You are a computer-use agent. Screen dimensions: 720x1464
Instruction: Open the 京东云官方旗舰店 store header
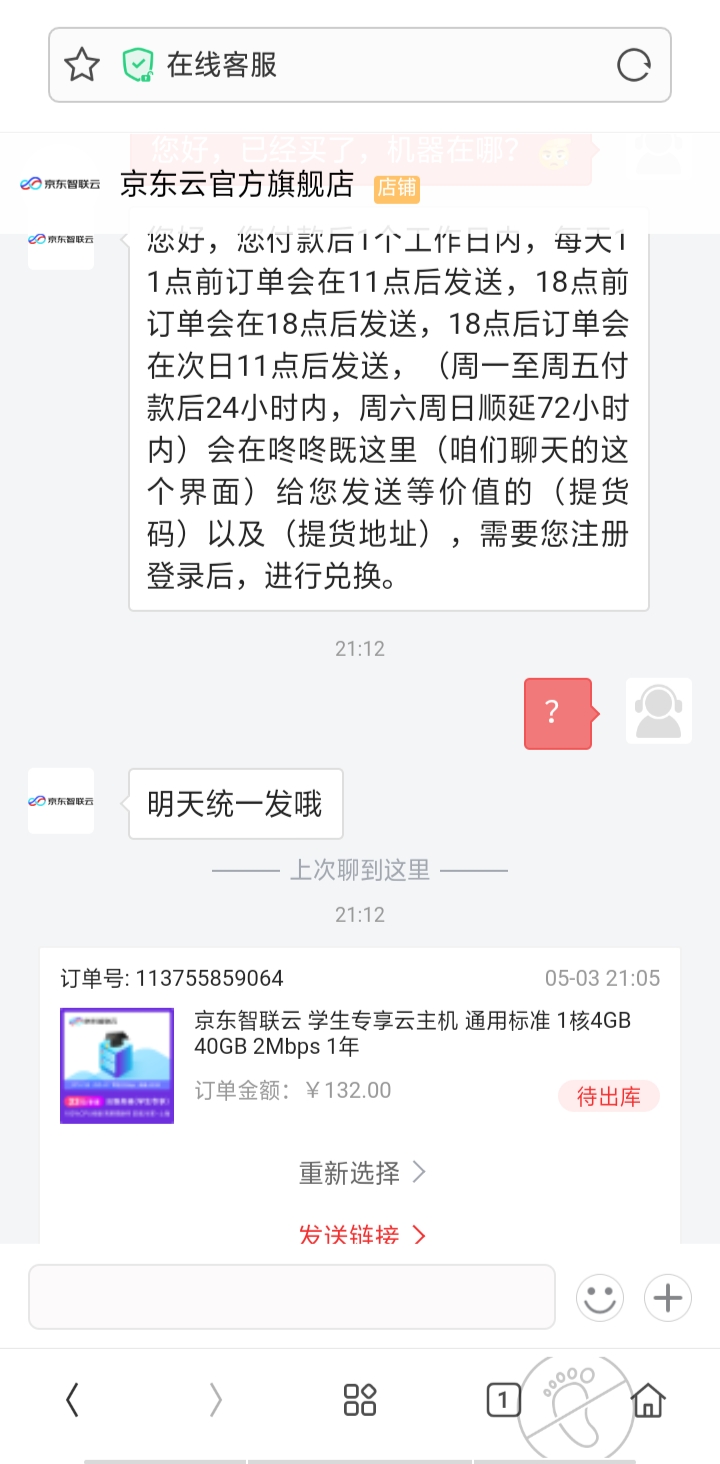238,184
